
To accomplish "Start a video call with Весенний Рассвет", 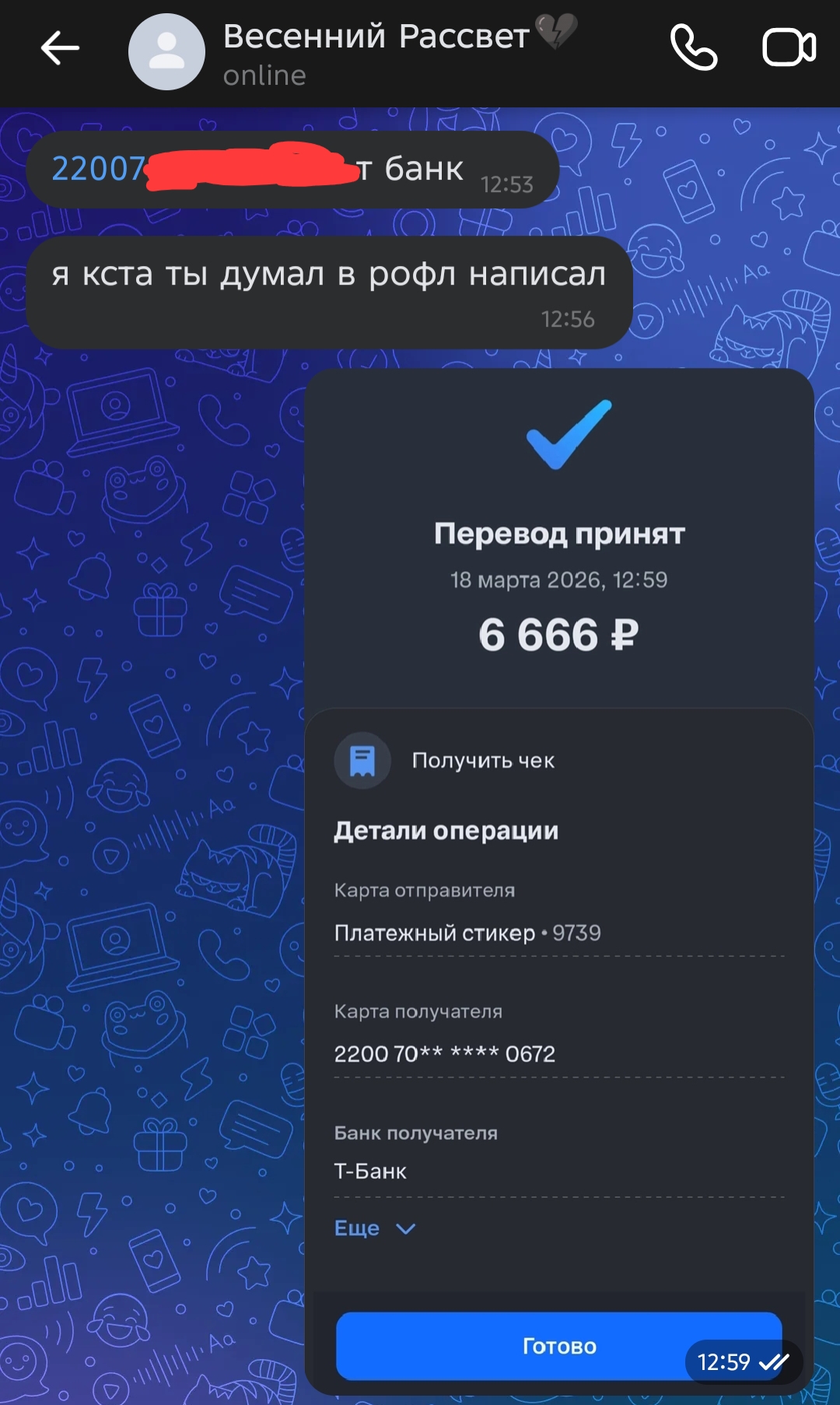I will 789,48.
